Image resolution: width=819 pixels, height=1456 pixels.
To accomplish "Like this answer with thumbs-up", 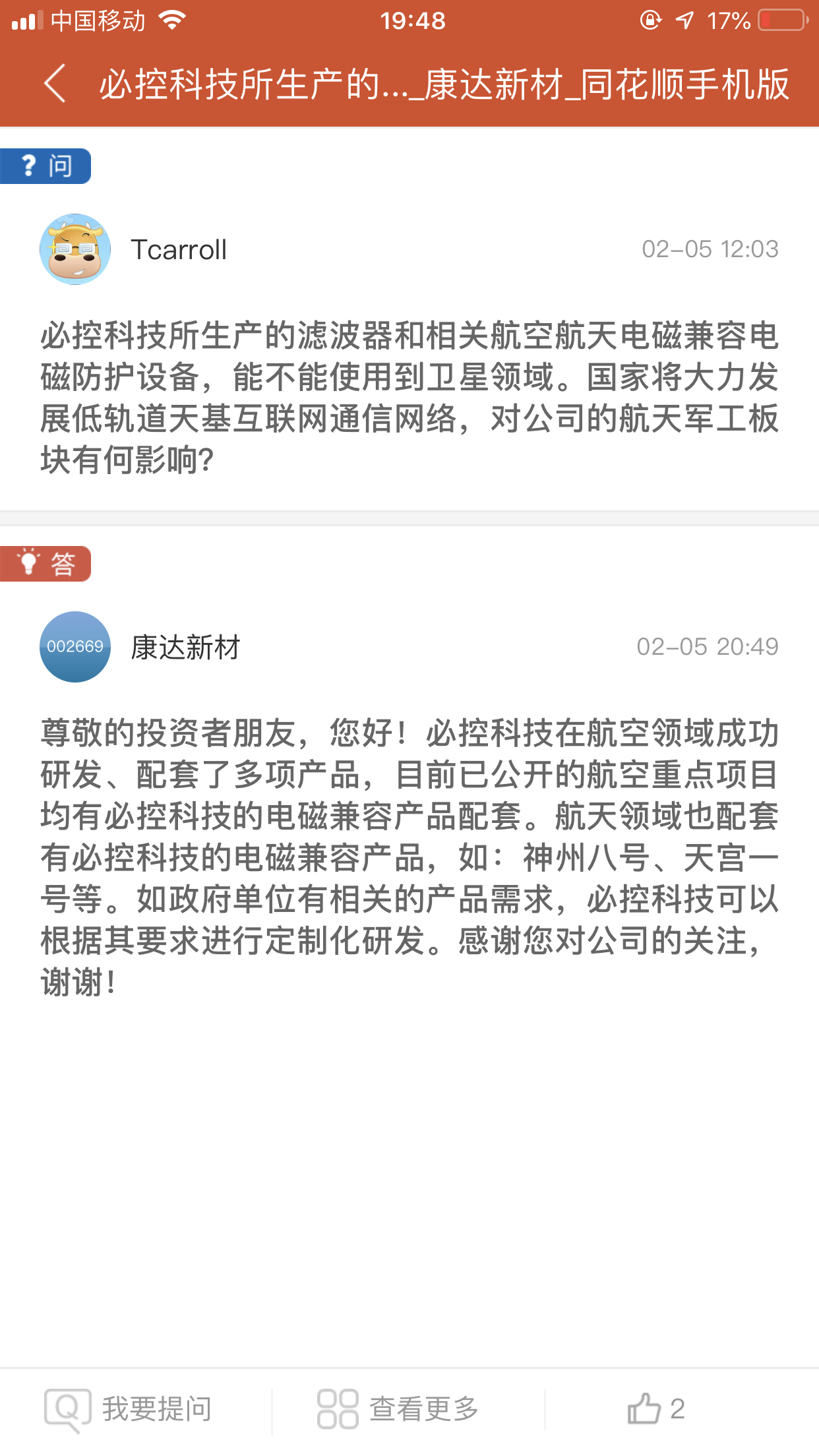I will point(655,1409).
